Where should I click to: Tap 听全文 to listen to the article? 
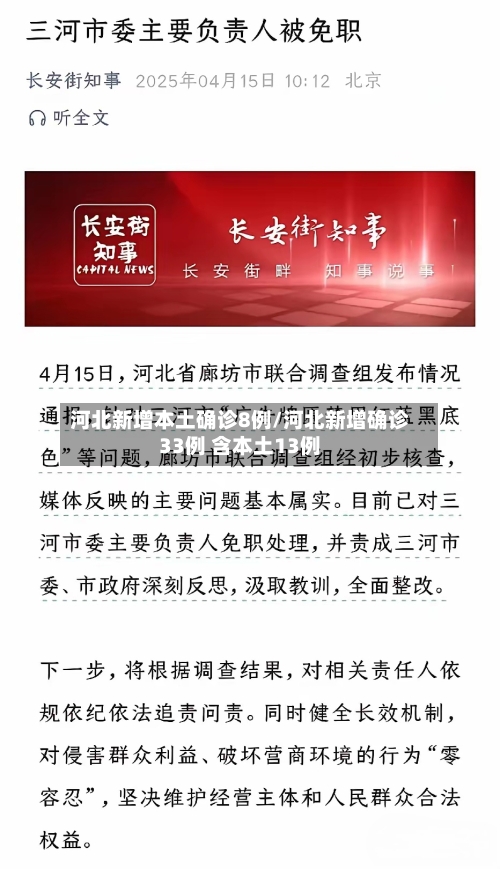coord(69,117)
